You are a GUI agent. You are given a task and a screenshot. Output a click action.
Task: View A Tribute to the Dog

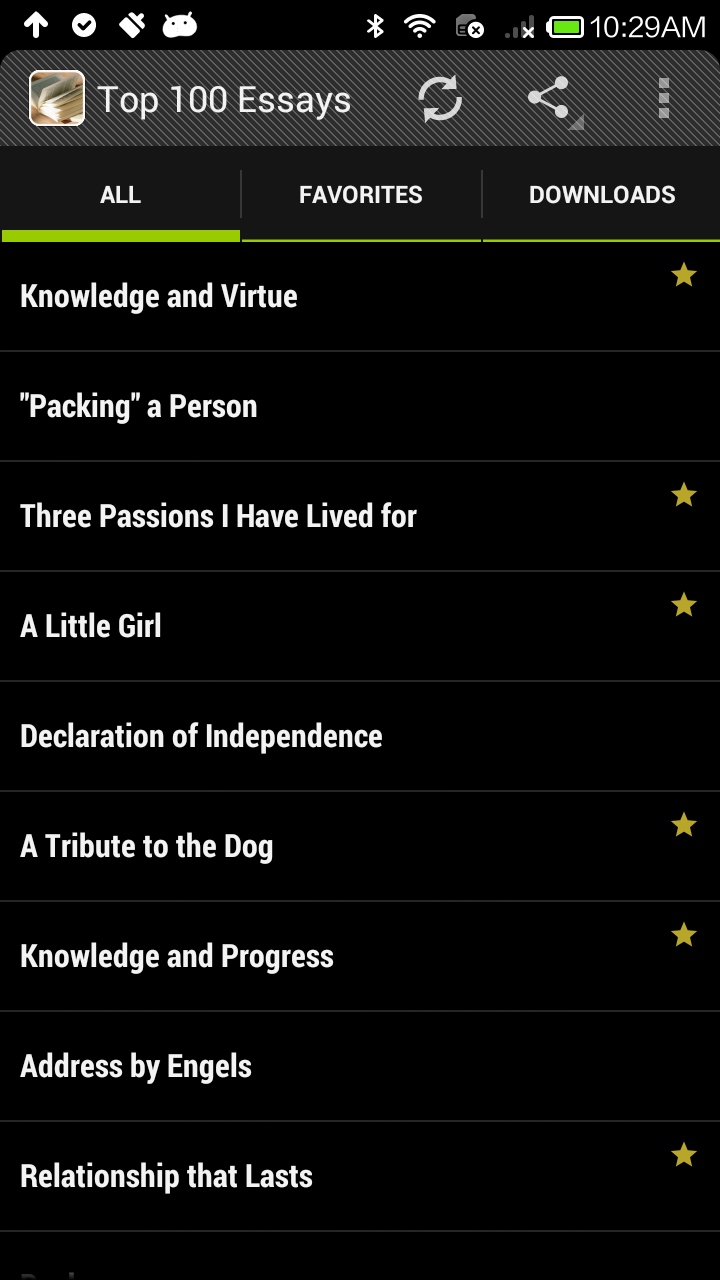pos(147,847)
